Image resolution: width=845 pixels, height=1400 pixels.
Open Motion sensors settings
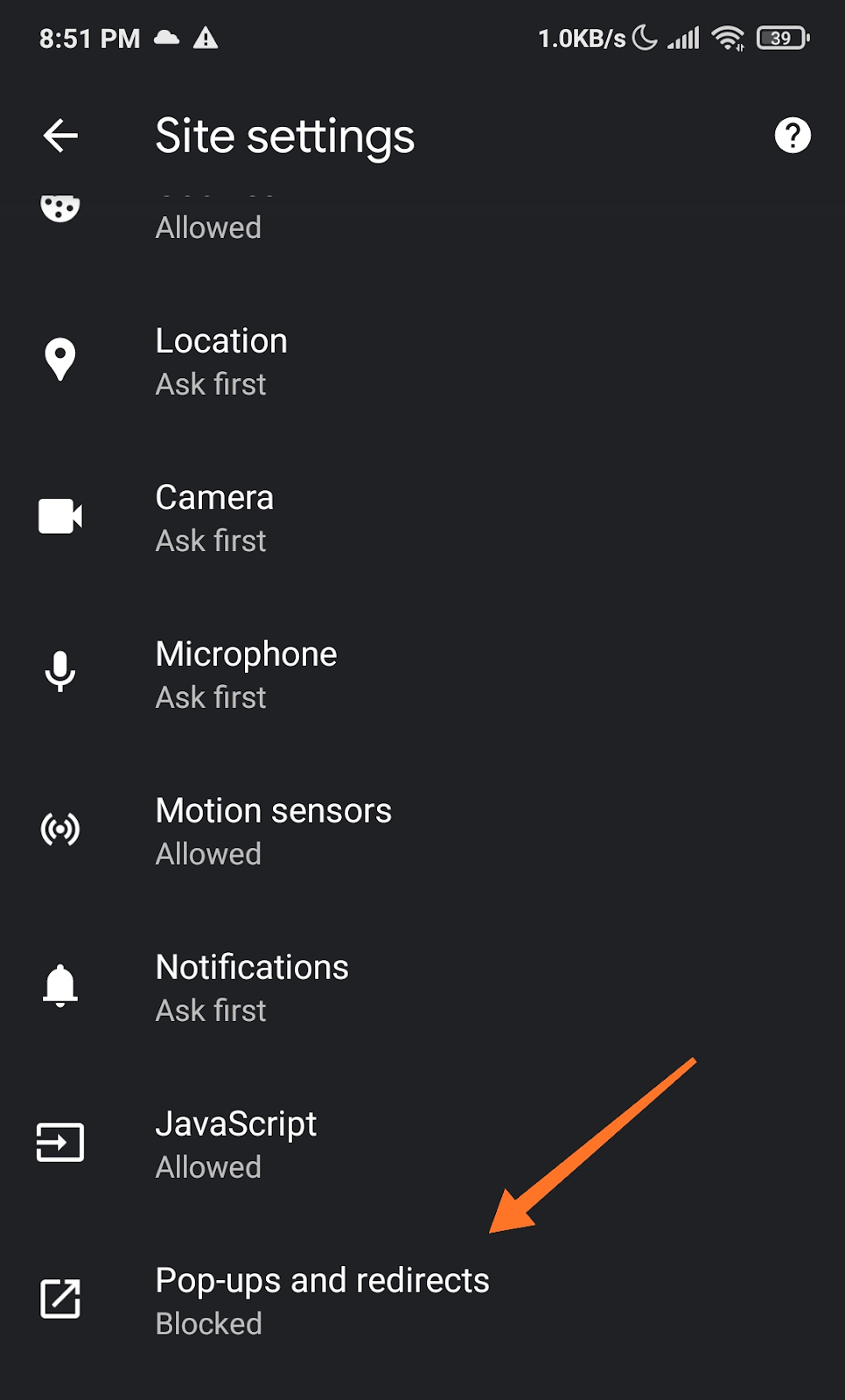[273, 831]
